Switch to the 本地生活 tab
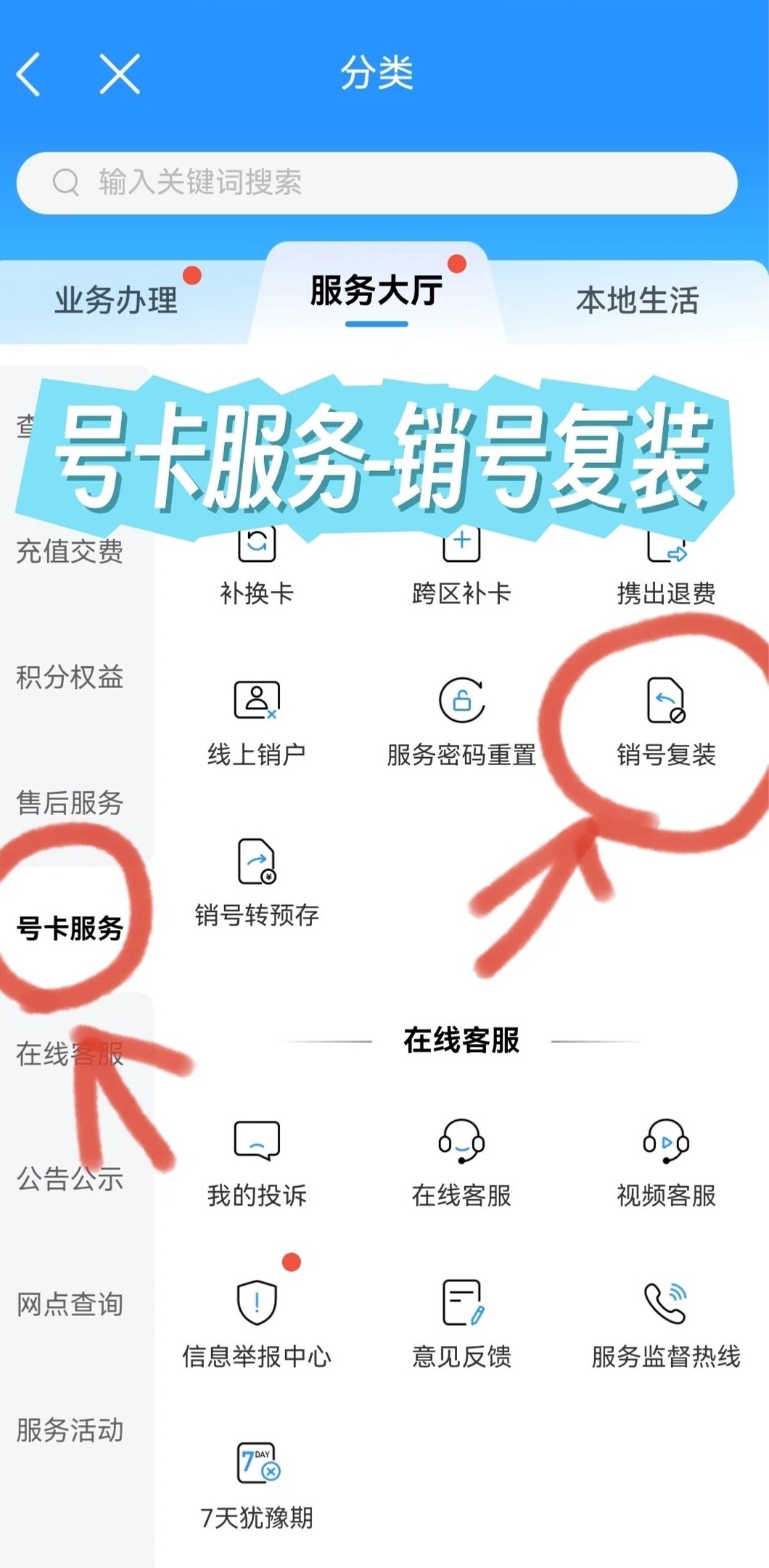This screenshot has height=1568, width=769. 637,300
